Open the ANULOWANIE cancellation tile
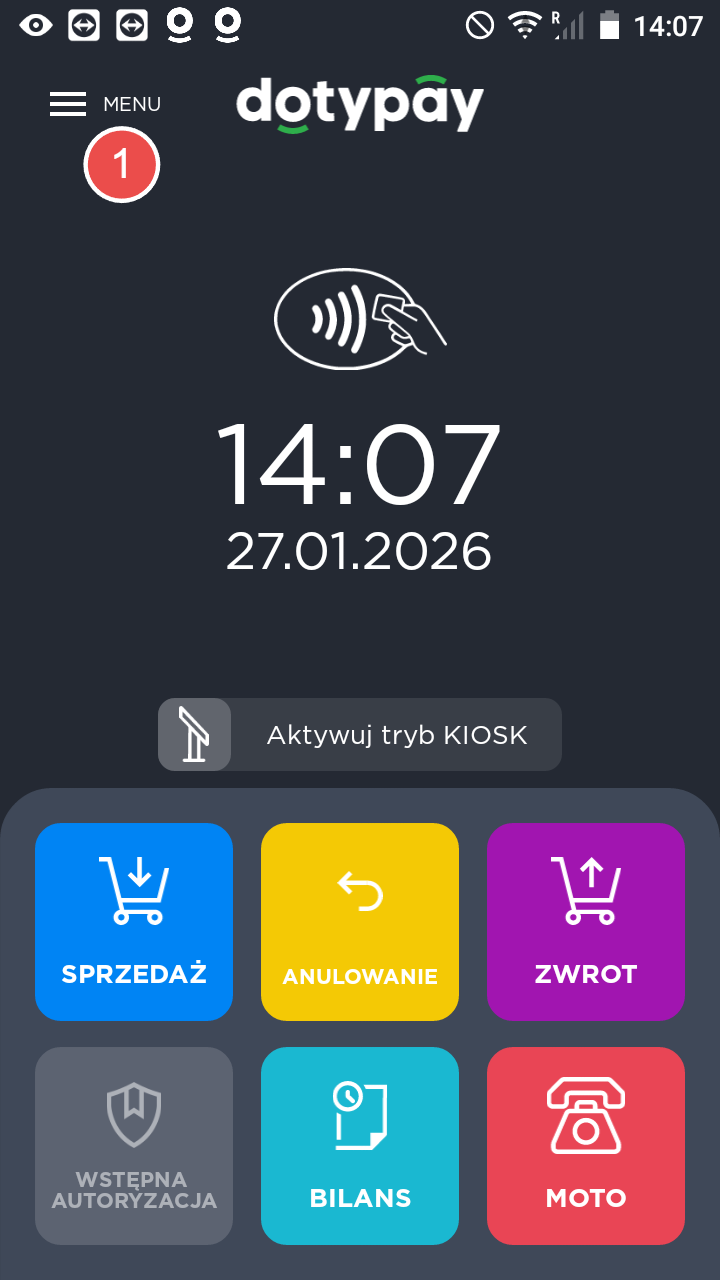Screen dimensions: 720x1280 (x=360, y=921)
